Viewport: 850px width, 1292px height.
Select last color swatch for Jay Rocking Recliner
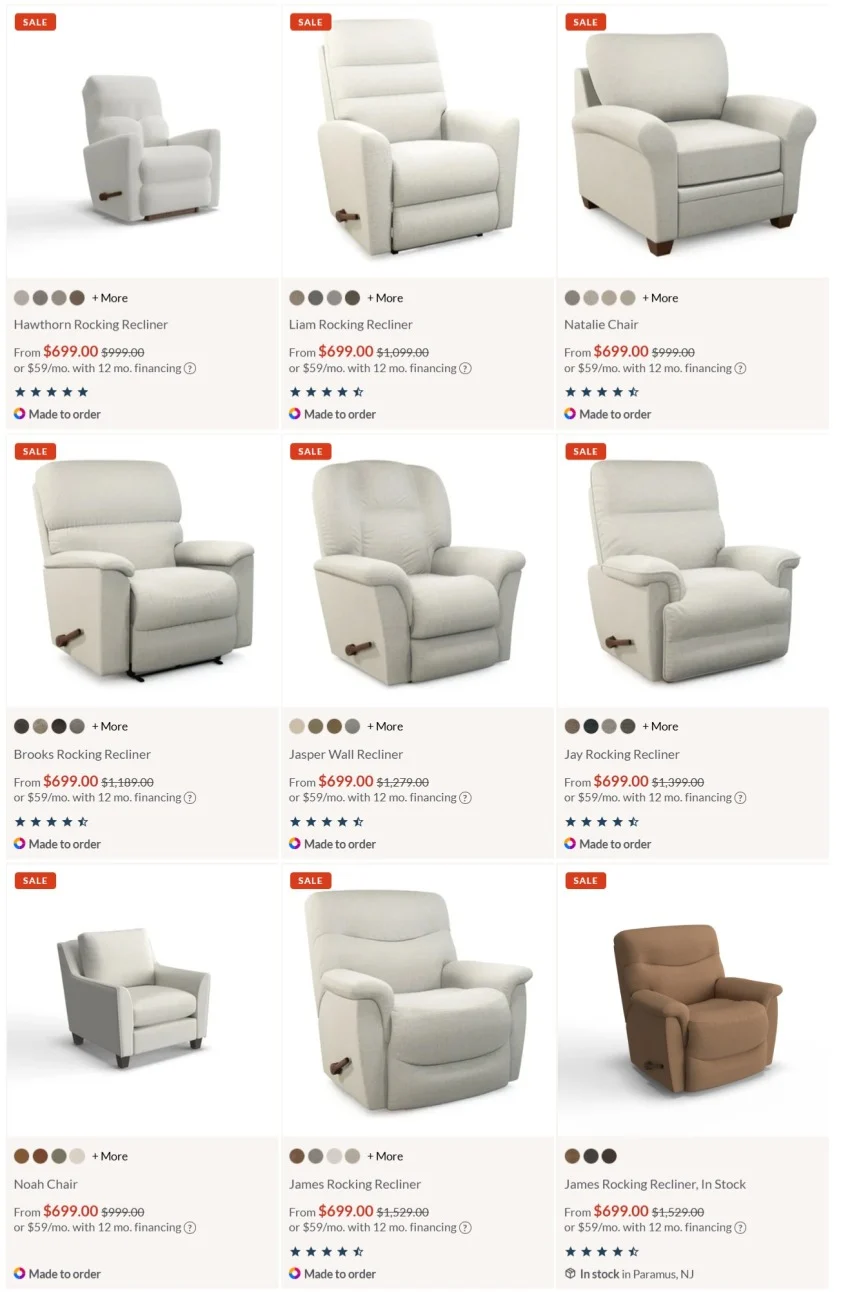(628, 727)
